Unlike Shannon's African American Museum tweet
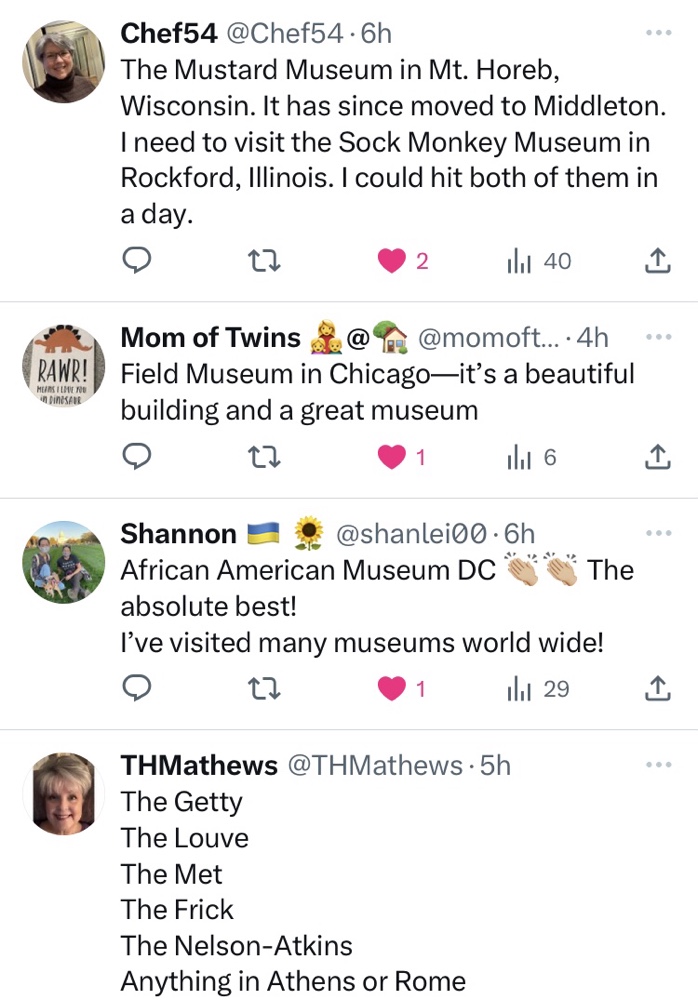Viewport: 698px width, 1000px height. 391,689
